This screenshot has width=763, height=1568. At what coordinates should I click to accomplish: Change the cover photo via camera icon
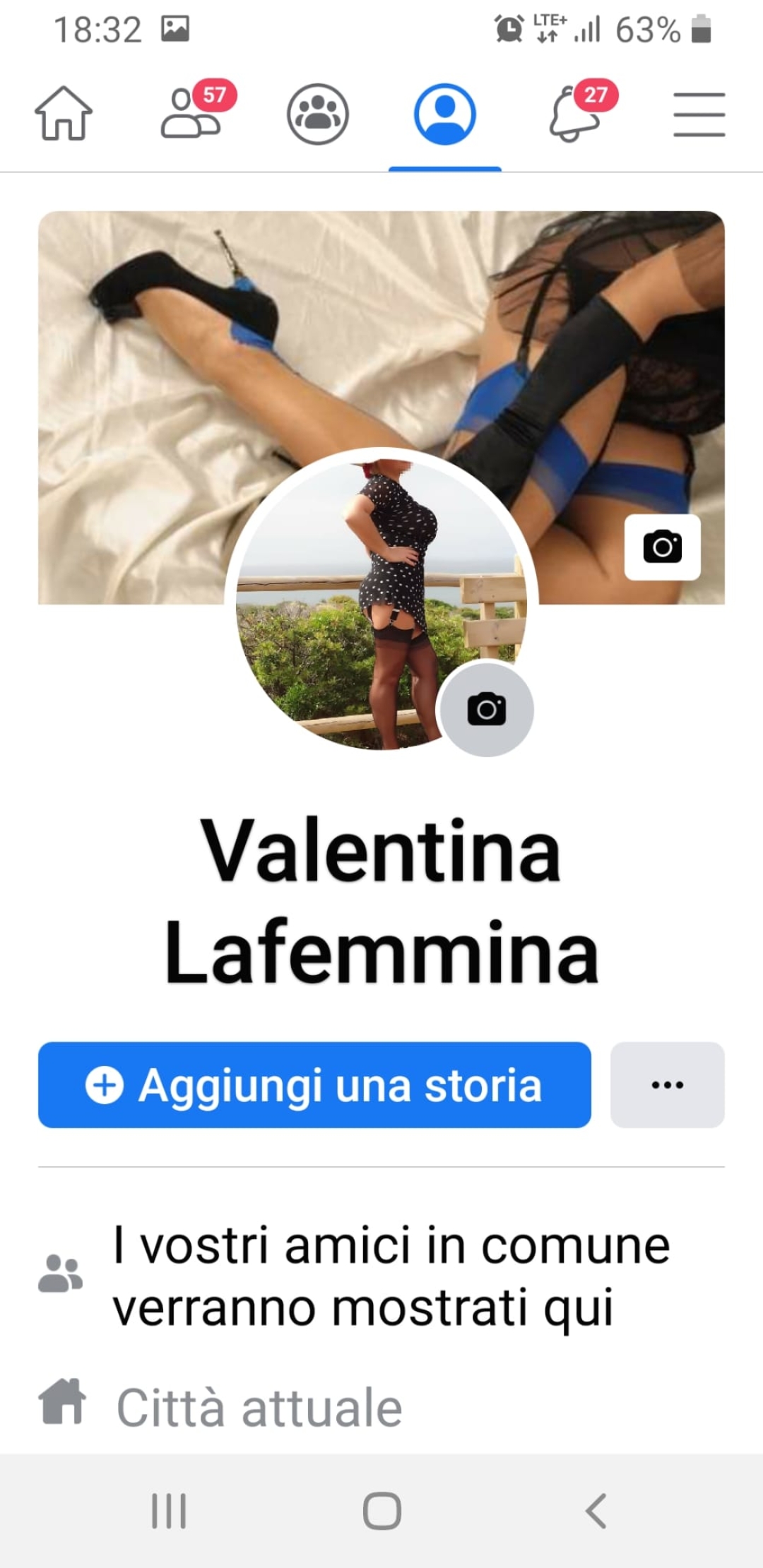[x=663, y=547]
